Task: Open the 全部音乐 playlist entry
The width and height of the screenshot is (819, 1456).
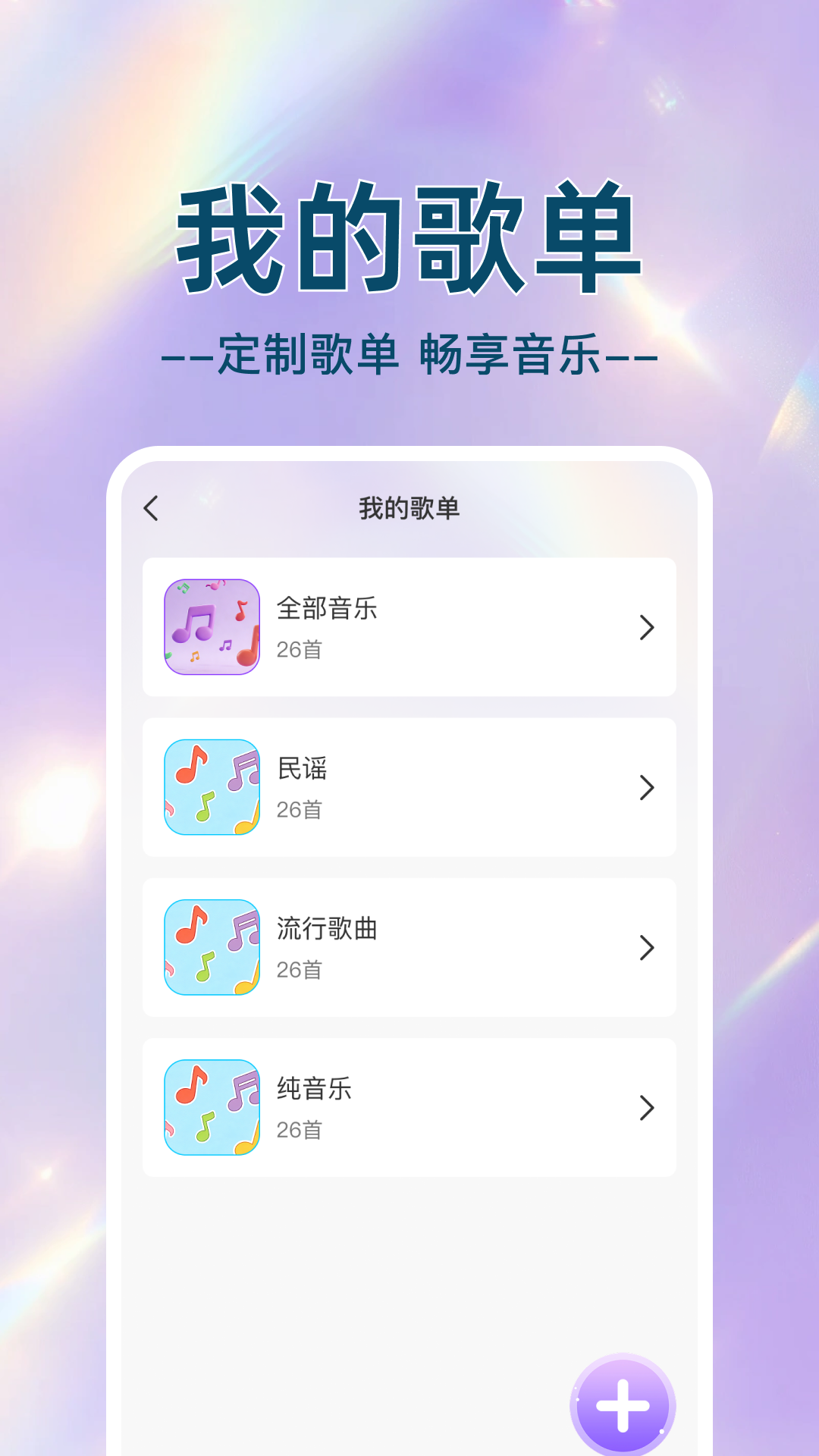Action: click(x=409, y=627)
